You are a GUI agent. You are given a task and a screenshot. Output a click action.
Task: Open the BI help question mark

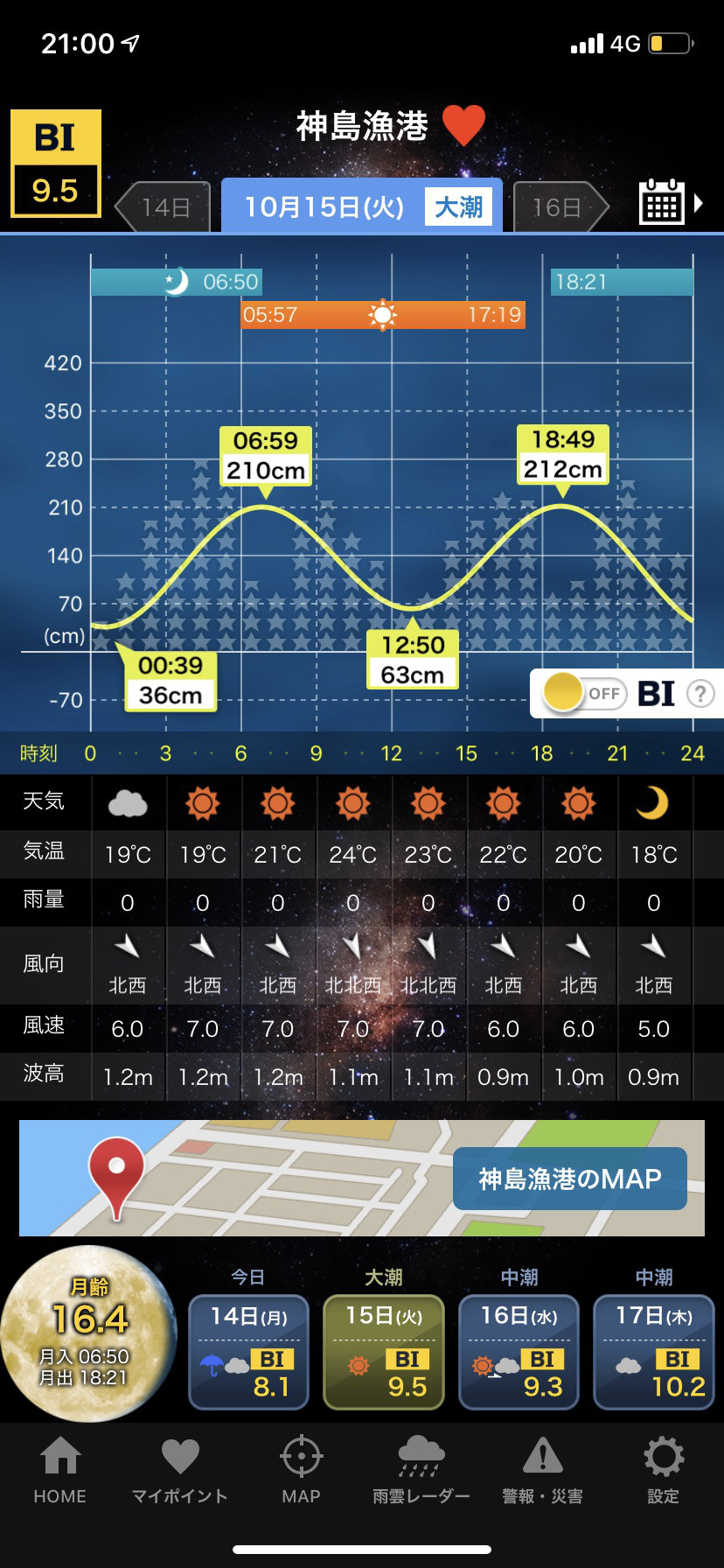coord(700,694)
